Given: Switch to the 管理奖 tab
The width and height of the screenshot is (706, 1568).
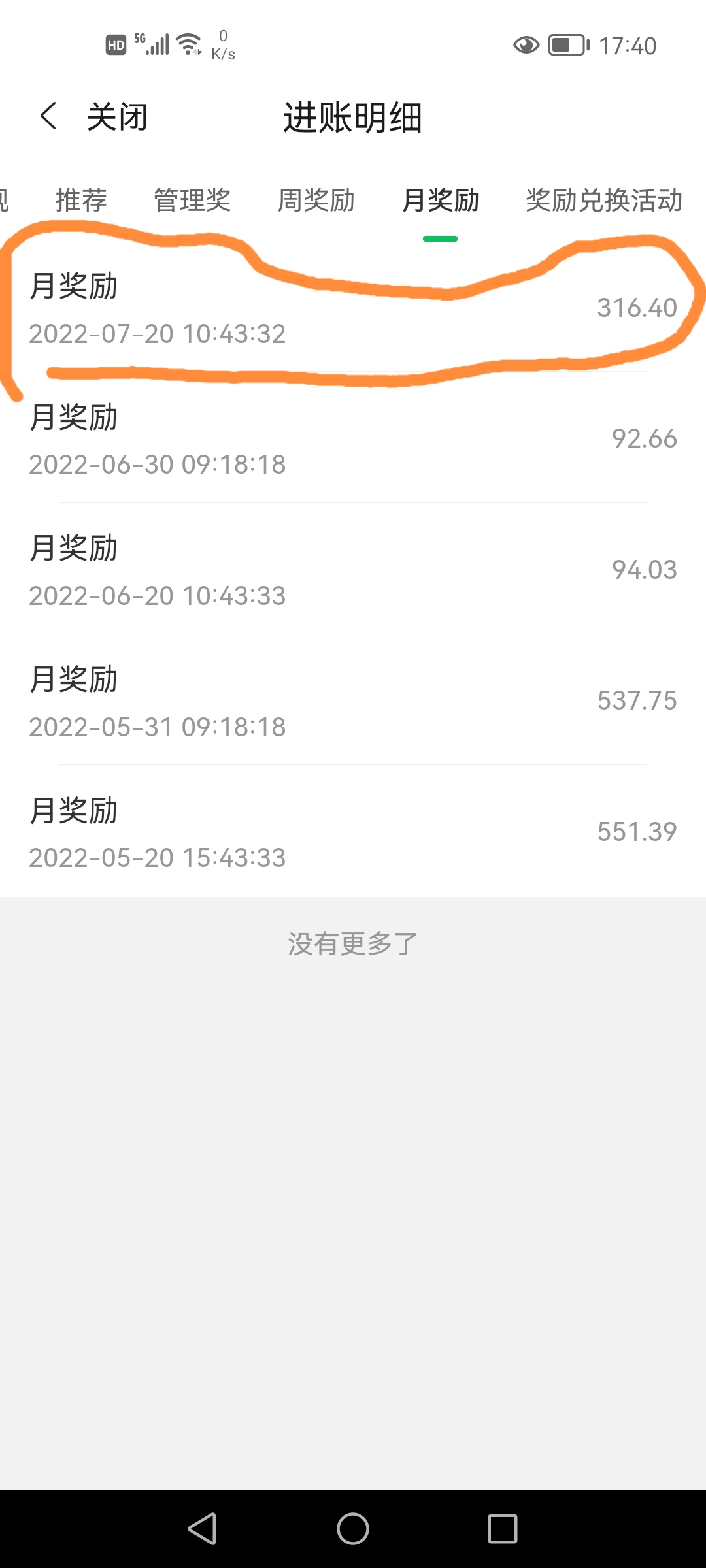Looking at the screenshot, I should (x=192, y=200).
